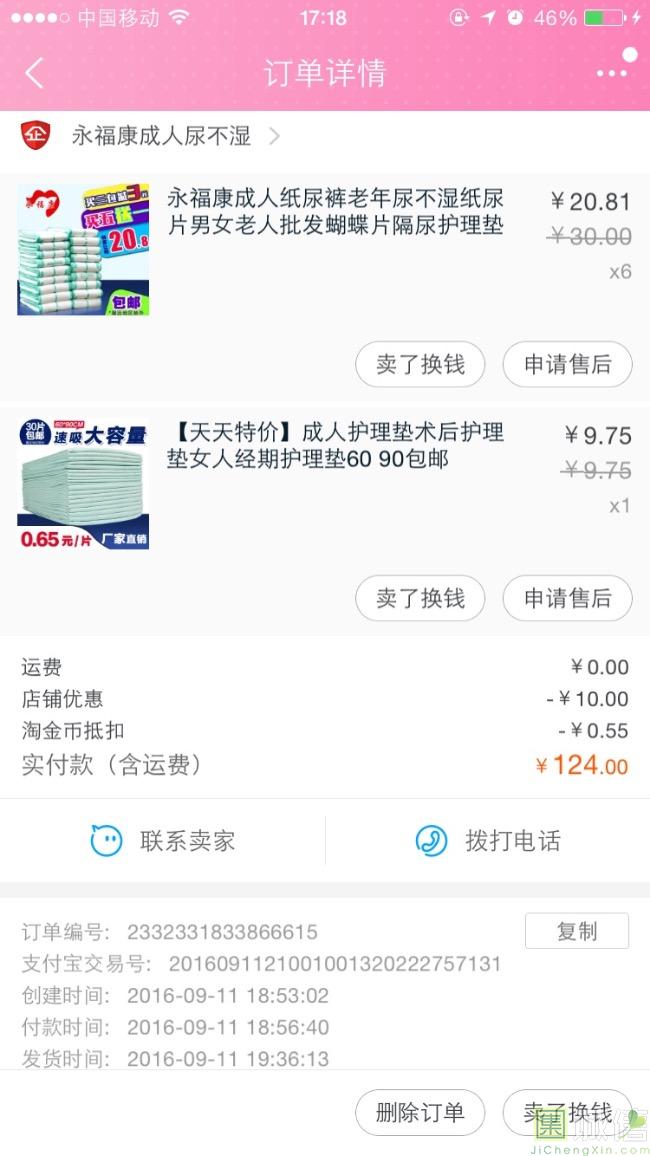Open the 天天特价 成人护理垫 product
Image resolution: width=650 pixels, height=1156 pixels.
(335, 446)
